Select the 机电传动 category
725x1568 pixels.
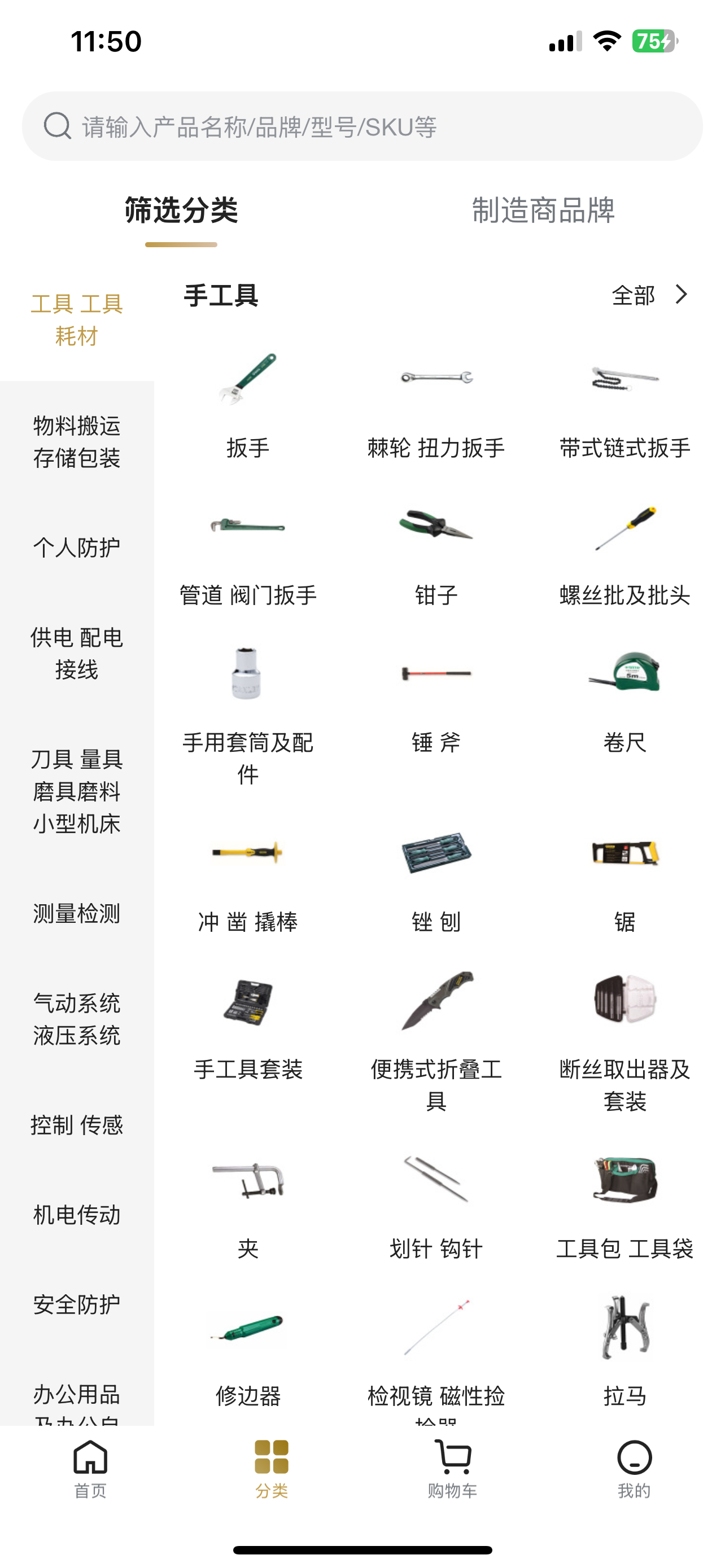tap(77, 1214)
